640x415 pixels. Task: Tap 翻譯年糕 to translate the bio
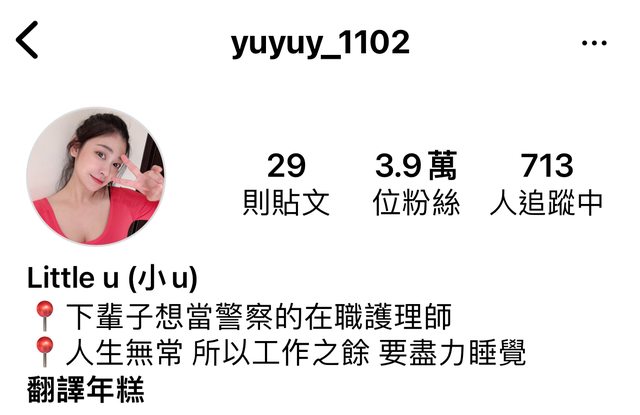point(85,388)
